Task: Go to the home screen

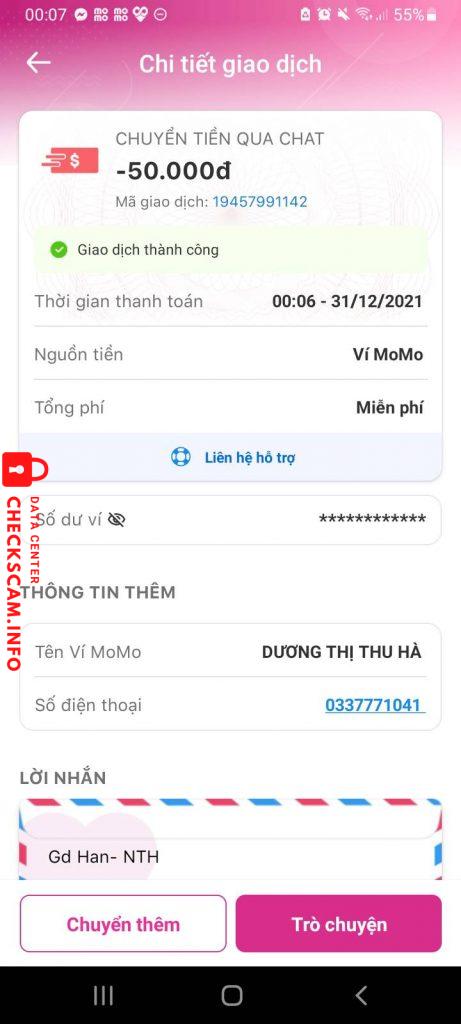Action: pyautogui.click(x=231, y=995)
